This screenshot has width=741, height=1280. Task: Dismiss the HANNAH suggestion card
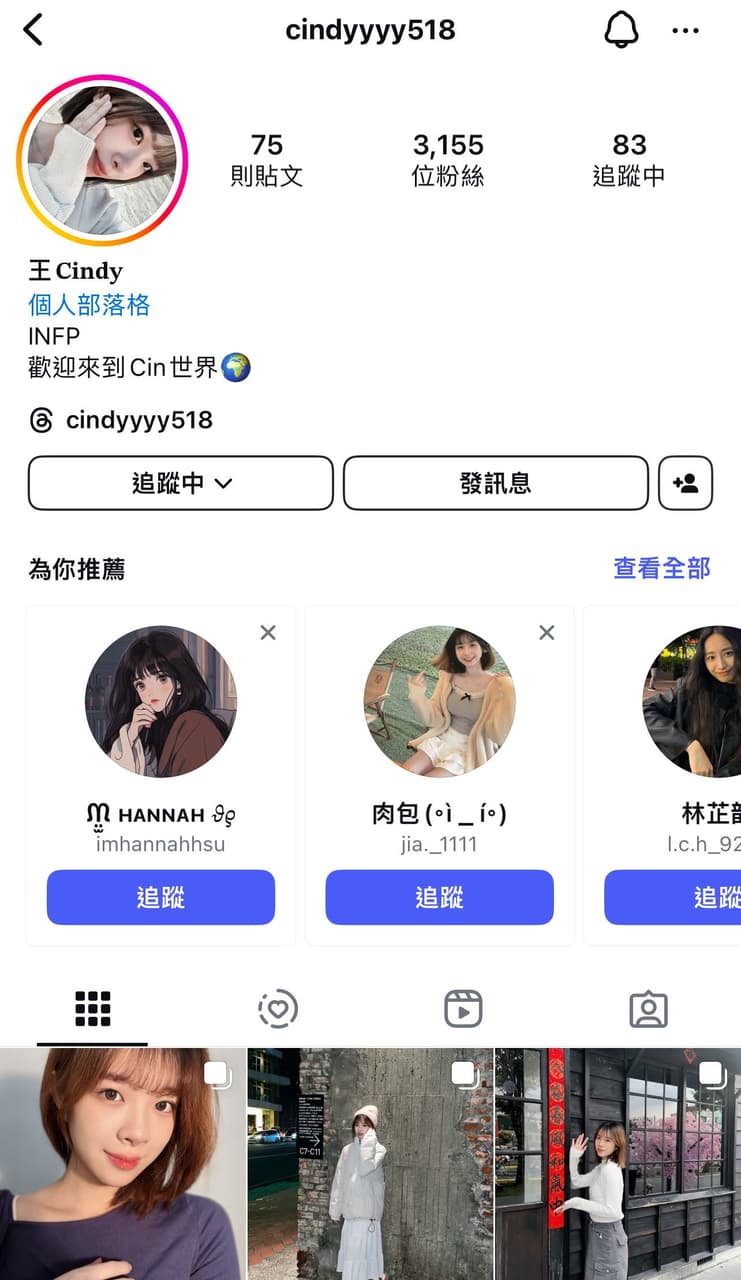[268, 632]
